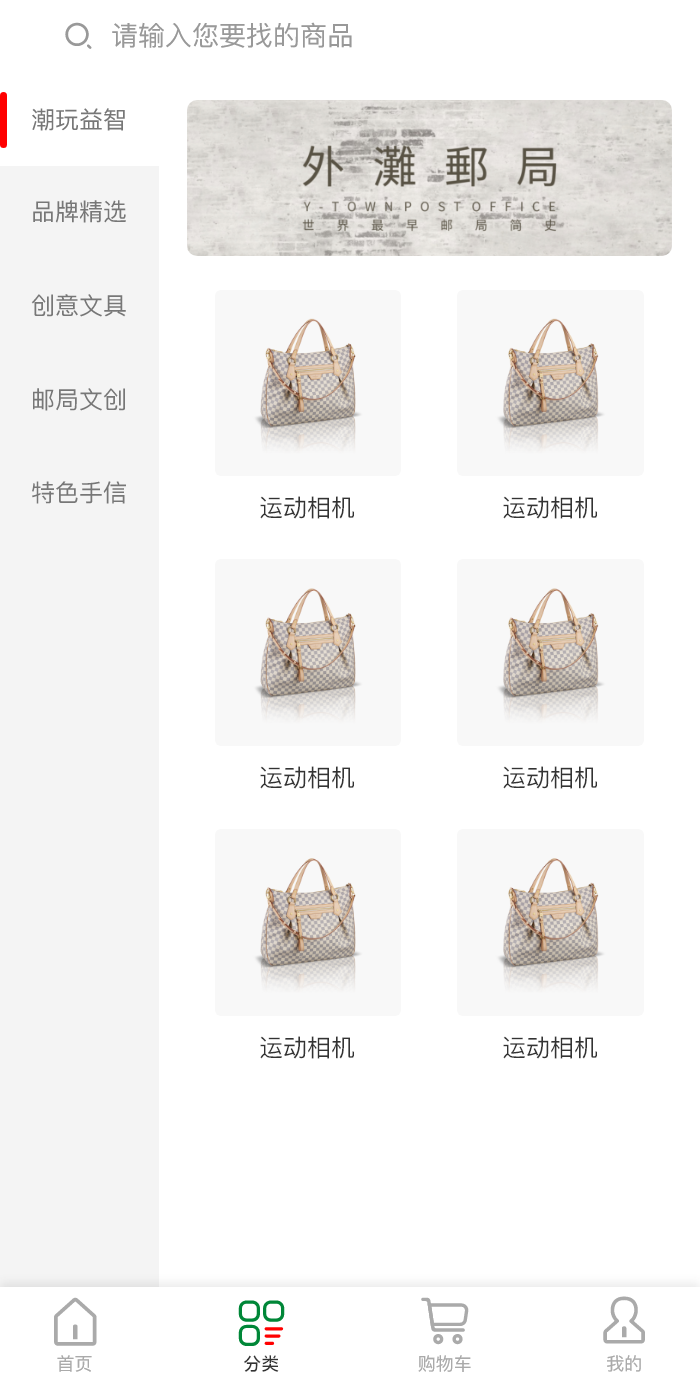The image size is (700, 1378).
Task: Open the 外滩邮局 banner
Action: [x=429, y=178]
